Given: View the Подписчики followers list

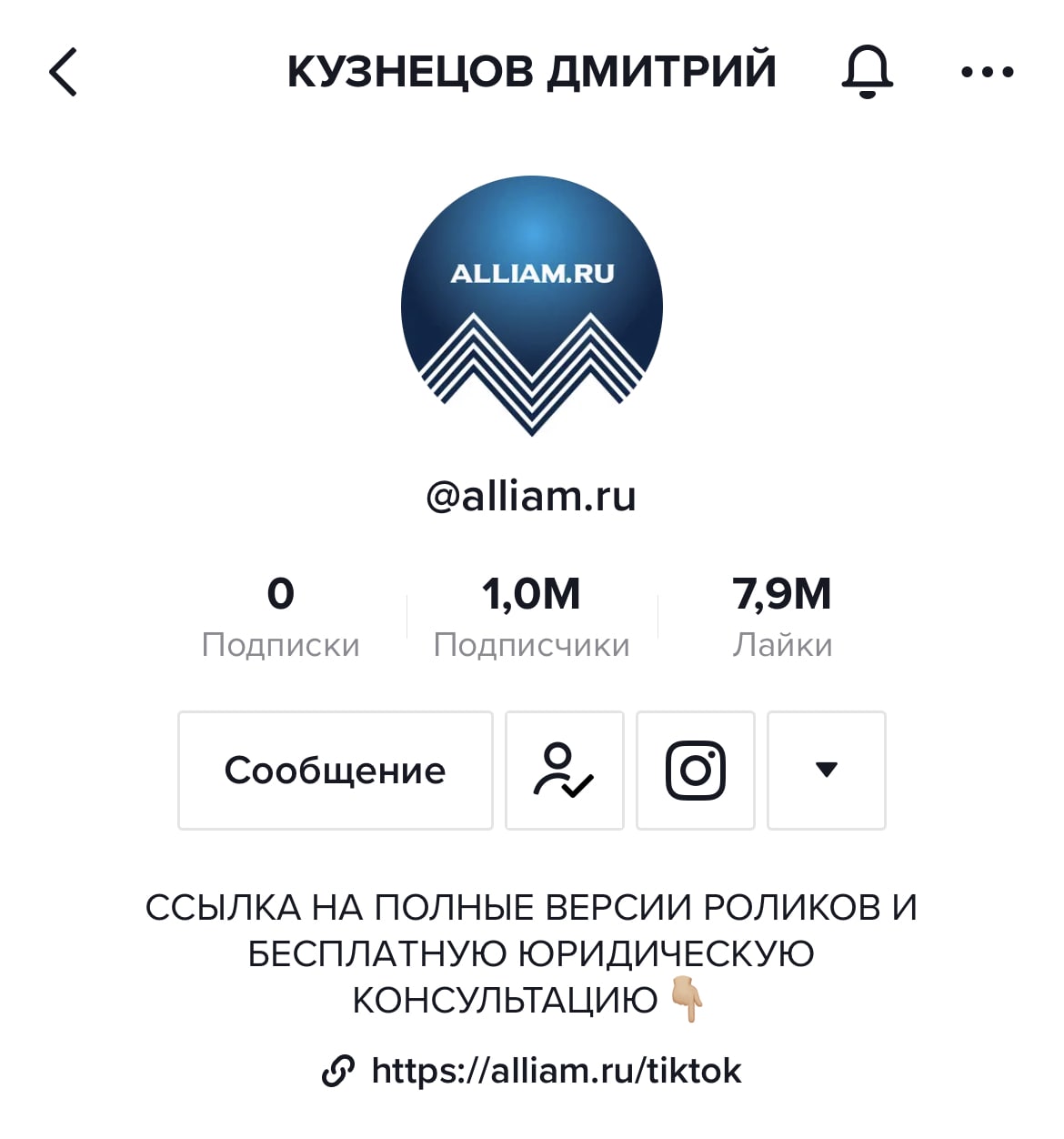Looking at the screenshot, I should pyautogui.click(x=531, y=616).
